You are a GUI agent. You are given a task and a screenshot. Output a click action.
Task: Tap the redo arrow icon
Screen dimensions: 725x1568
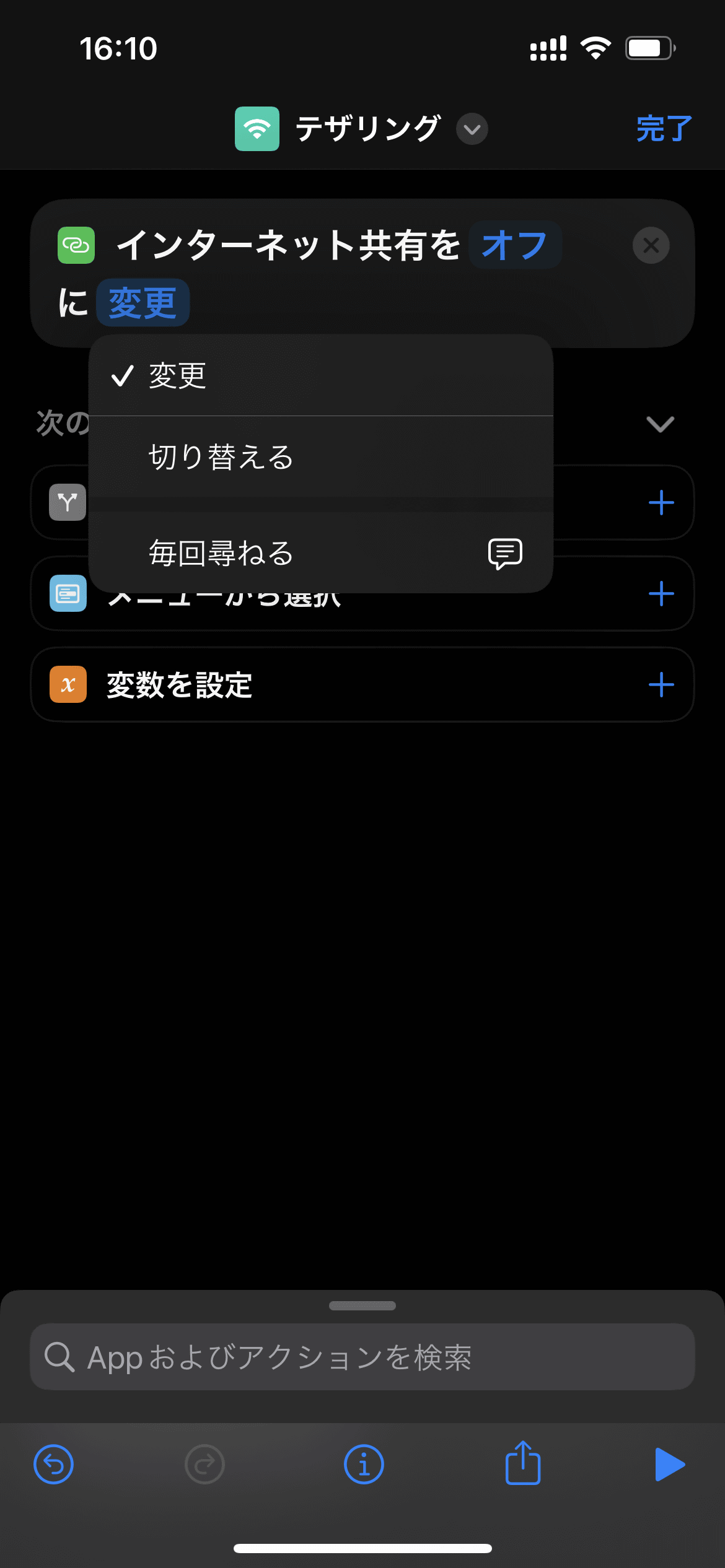(x=204, y=1464)
